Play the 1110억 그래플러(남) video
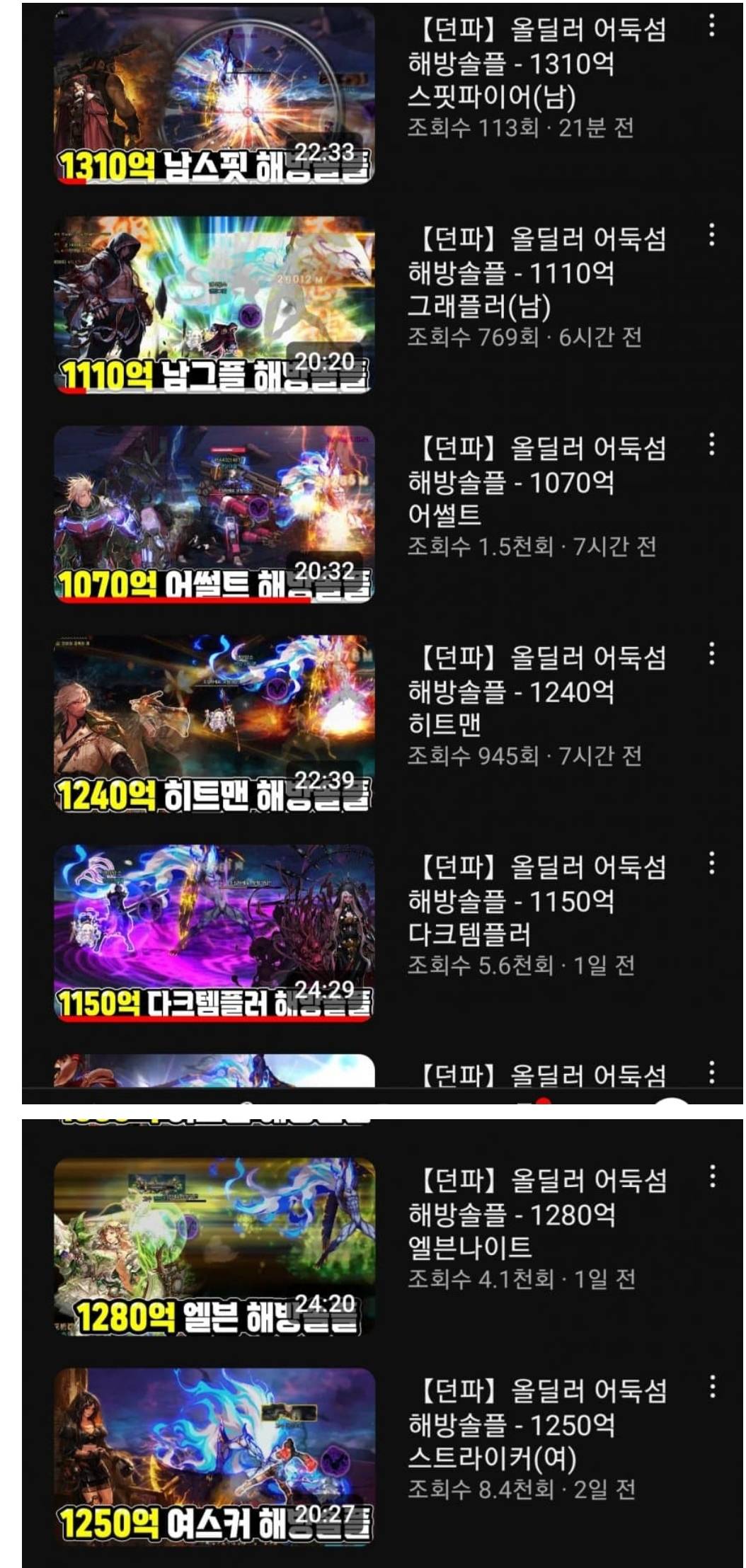The height and width of the screenshot is (1568, 746). pos(214,304)
